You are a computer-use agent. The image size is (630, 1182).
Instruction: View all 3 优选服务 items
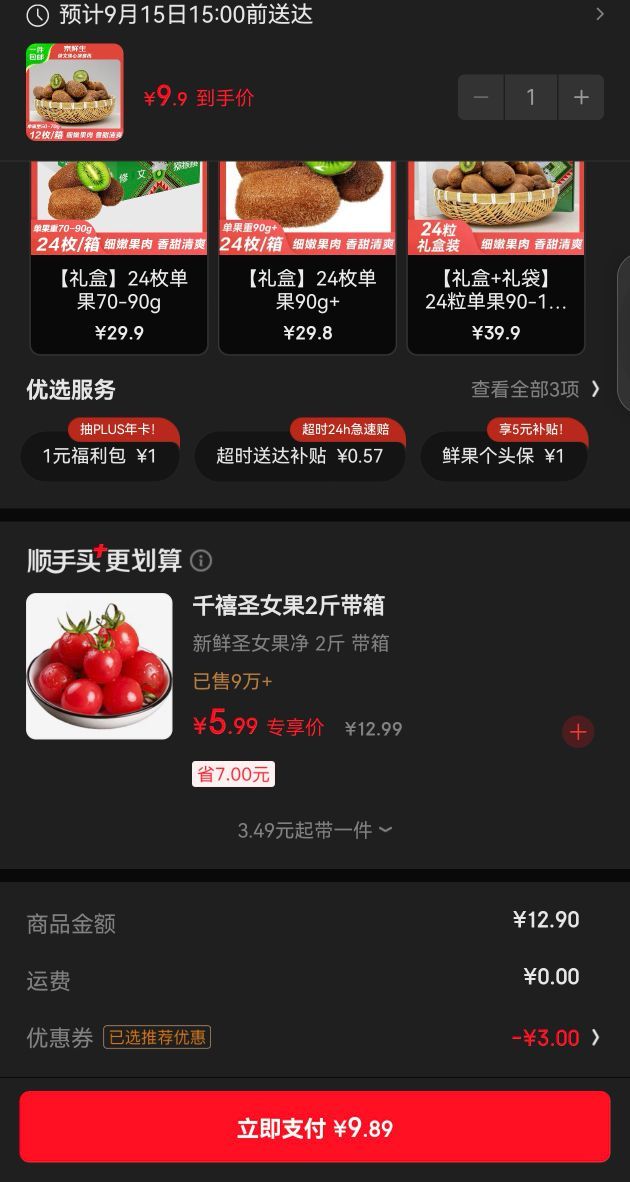536,389
